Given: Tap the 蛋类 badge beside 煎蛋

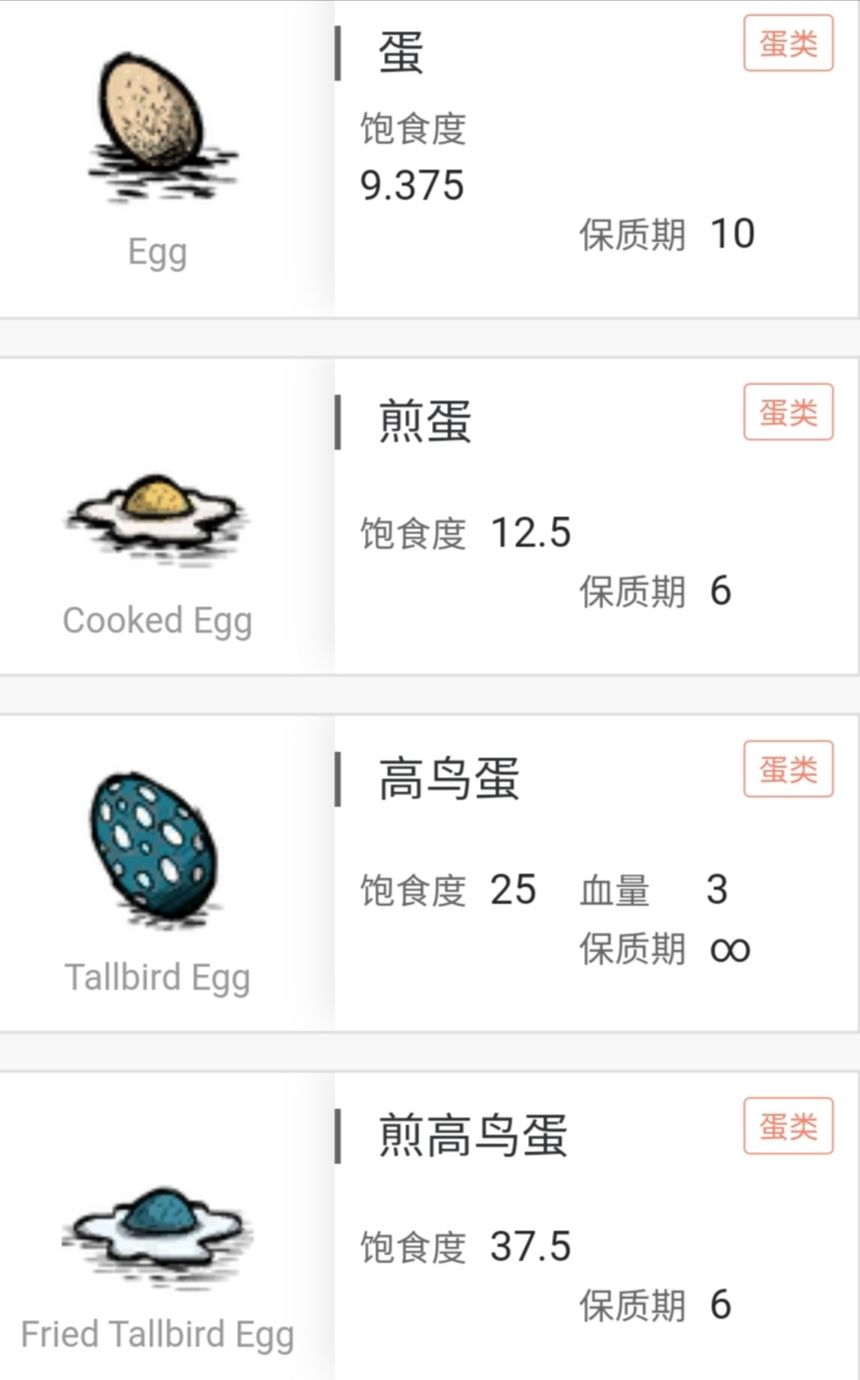Looking at the screenshot, I should click(x=789, y=412).
